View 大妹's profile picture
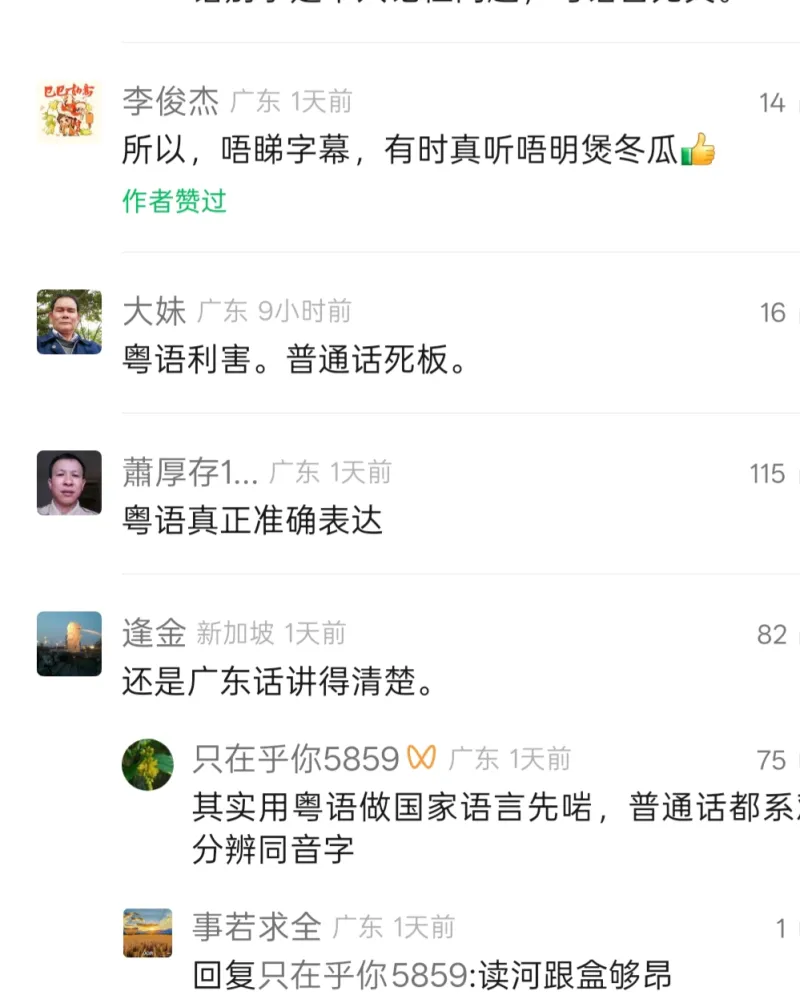Viewport: 800px width, 1007px height. [x=69, y=322]
